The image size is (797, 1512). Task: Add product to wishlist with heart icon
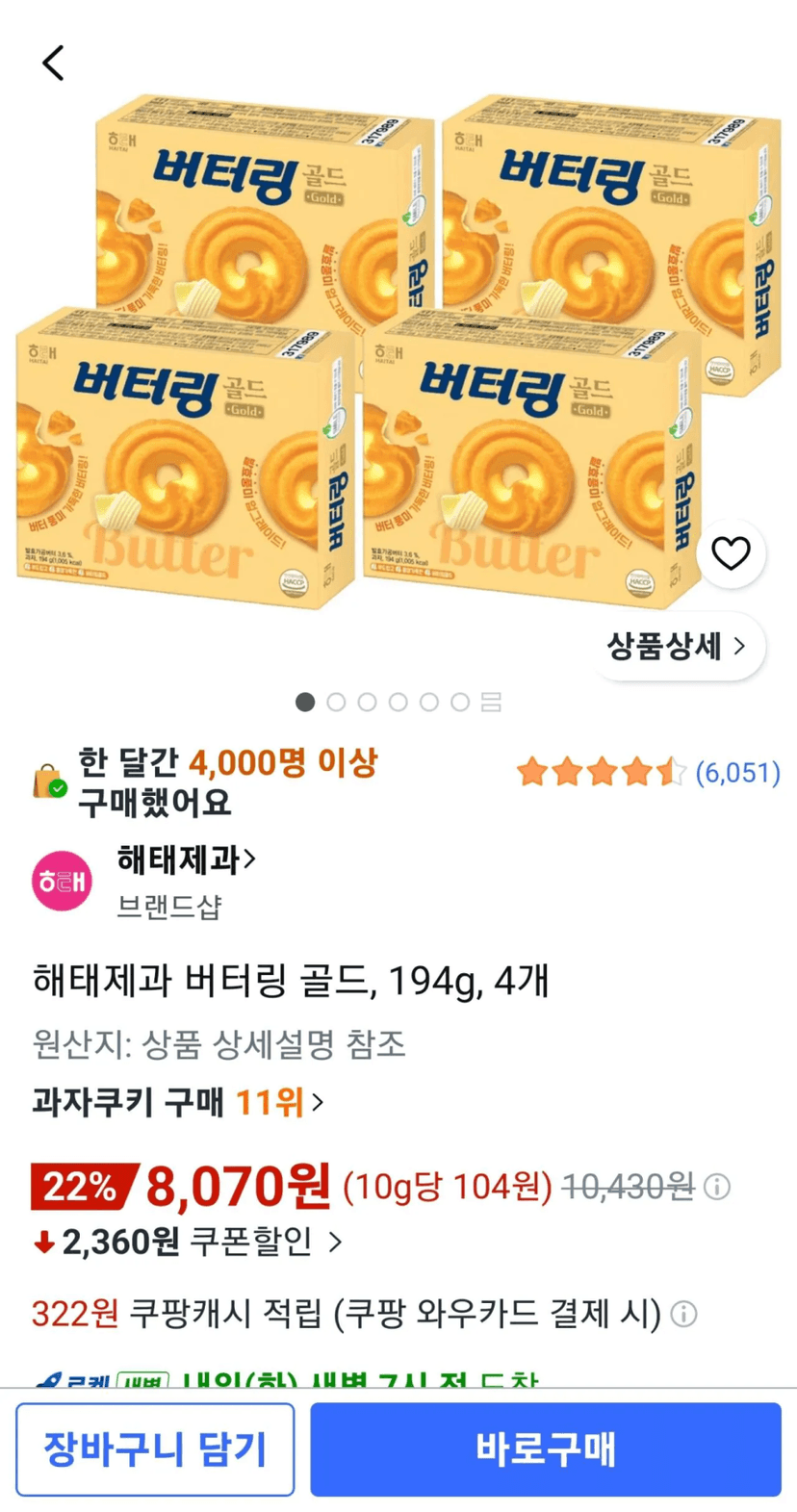pyautogui.click(x=731, y=553)
